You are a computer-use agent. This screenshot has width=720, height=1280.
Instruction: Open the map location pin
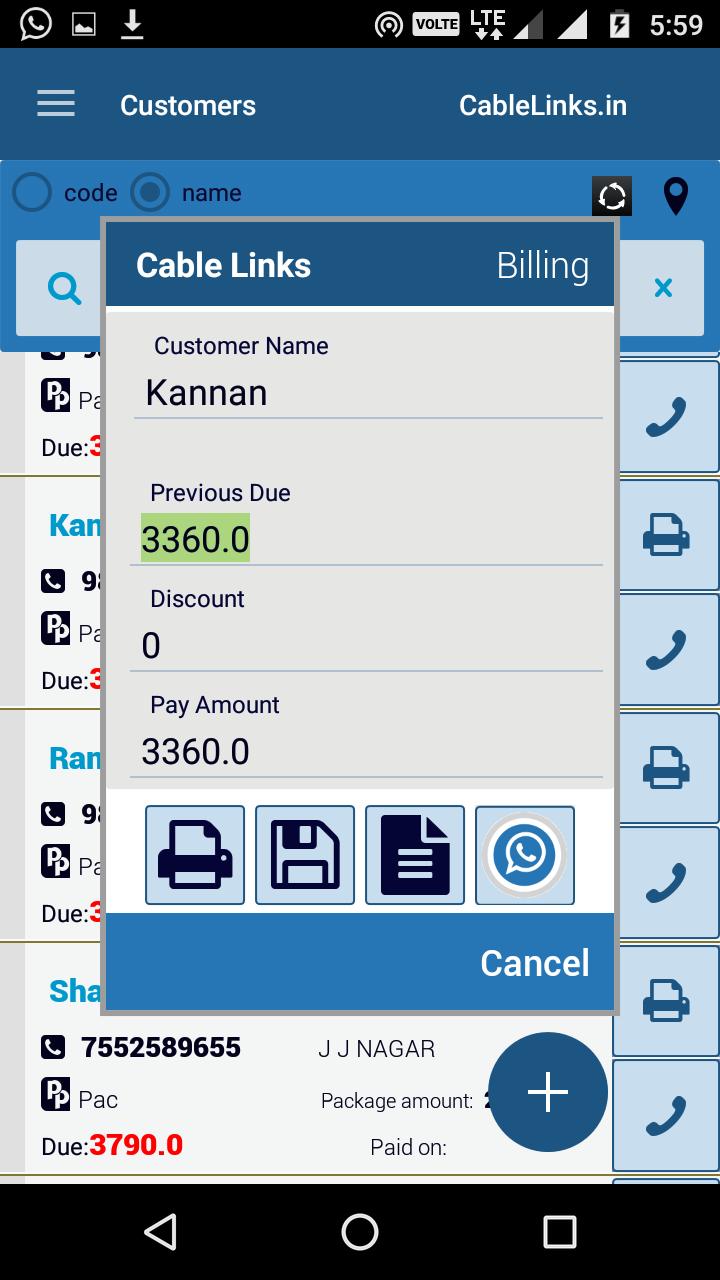(676, 196)
